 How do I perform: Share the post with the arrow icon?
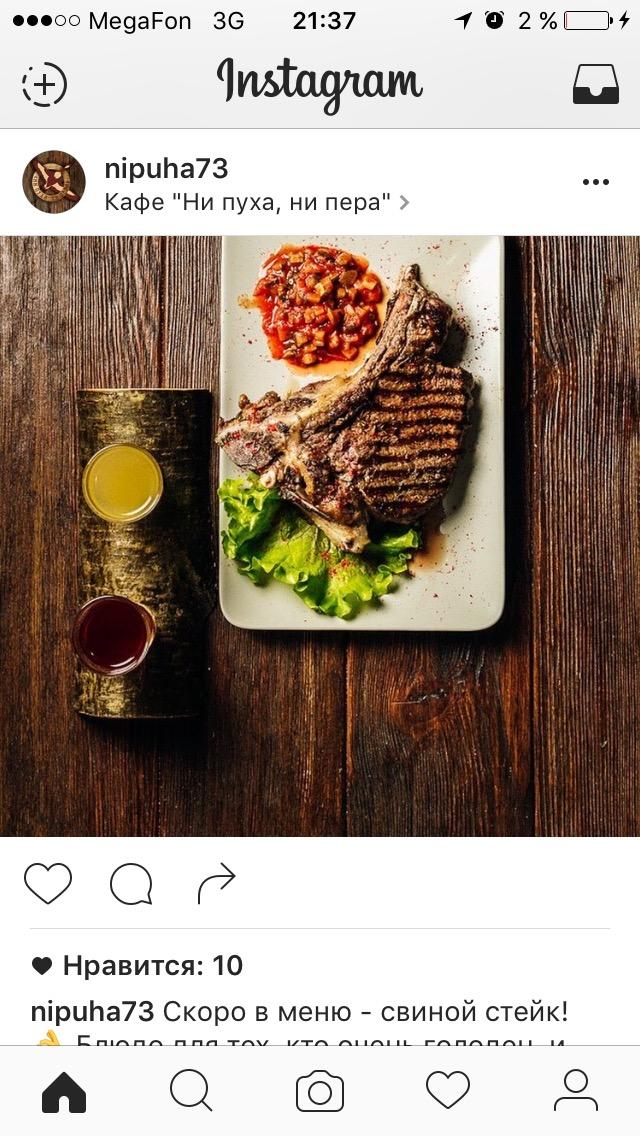(x=216, y=883)
